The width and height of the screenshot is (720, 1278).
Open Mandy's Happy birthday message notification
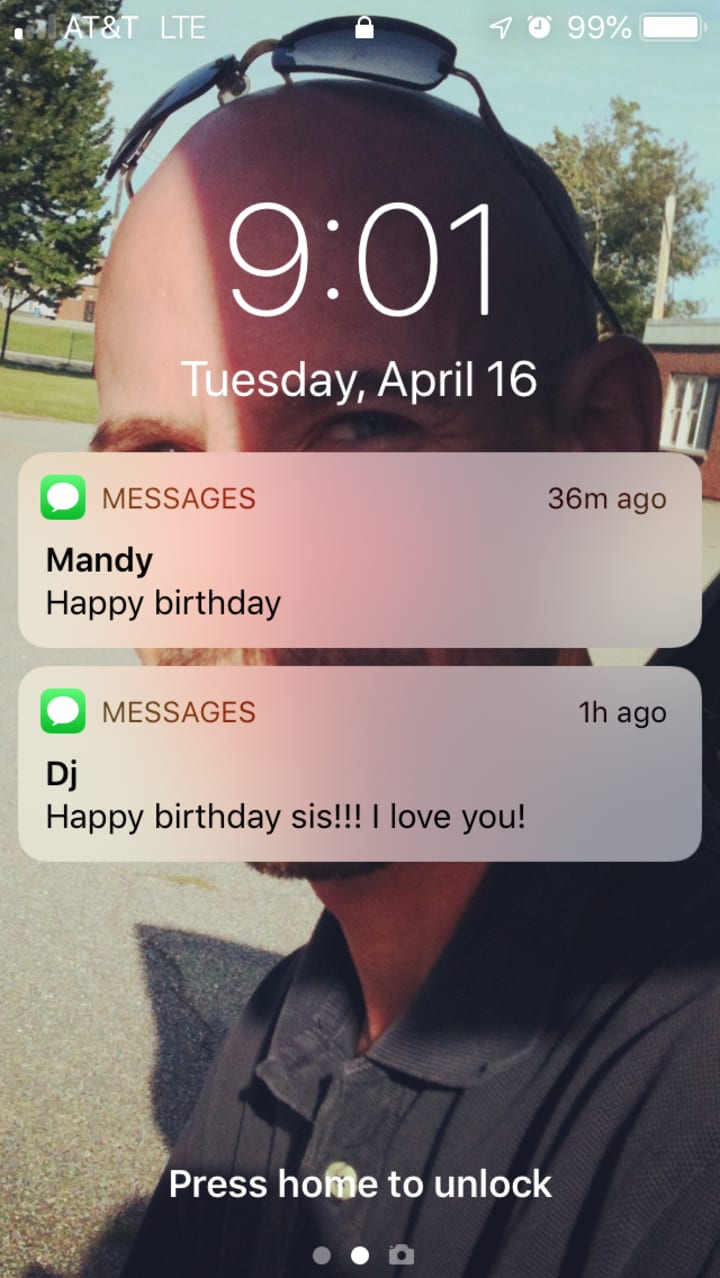click(x=360, y=550)
